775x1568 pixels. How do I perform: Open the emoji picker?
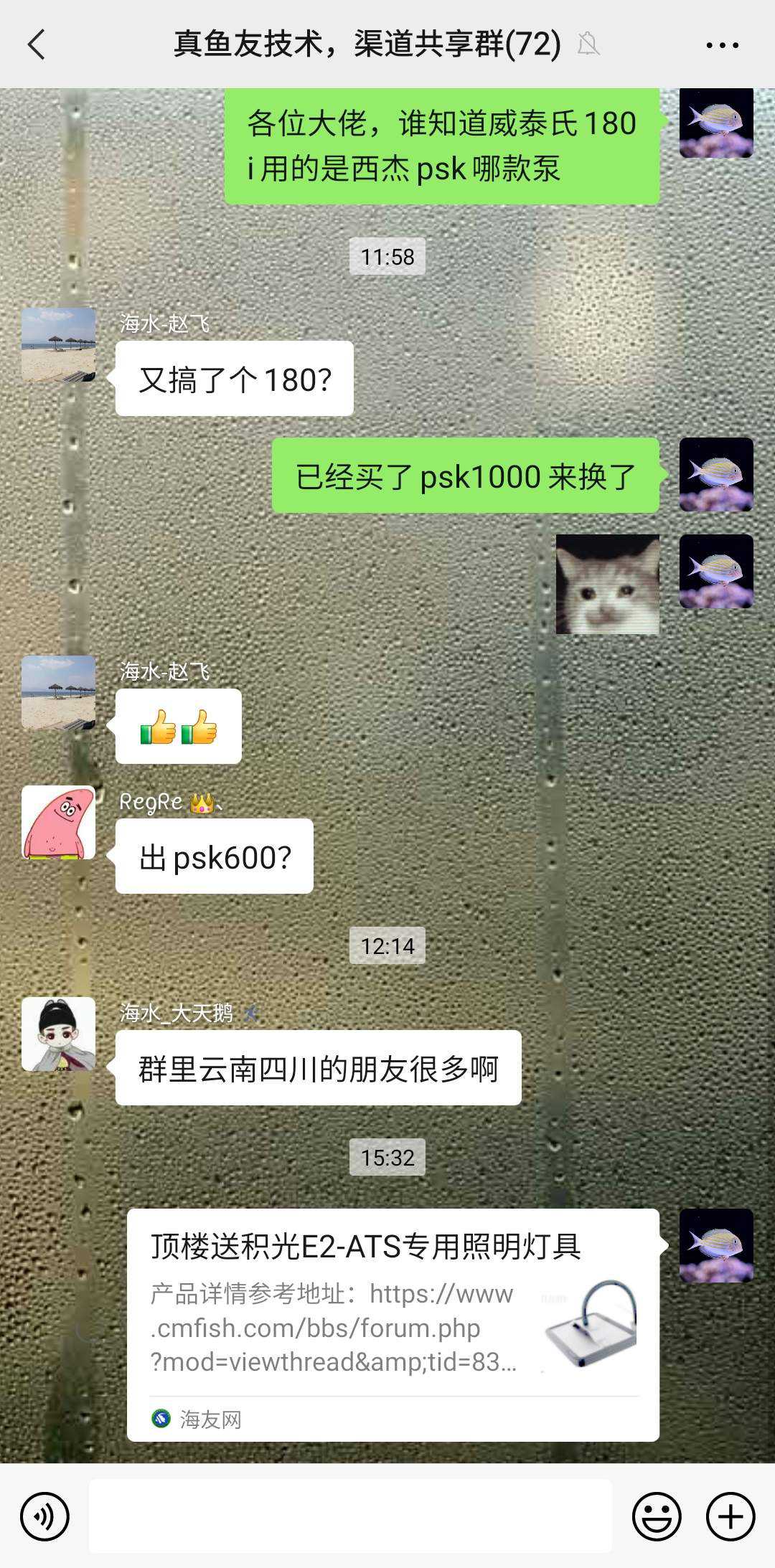[656, 1516]
